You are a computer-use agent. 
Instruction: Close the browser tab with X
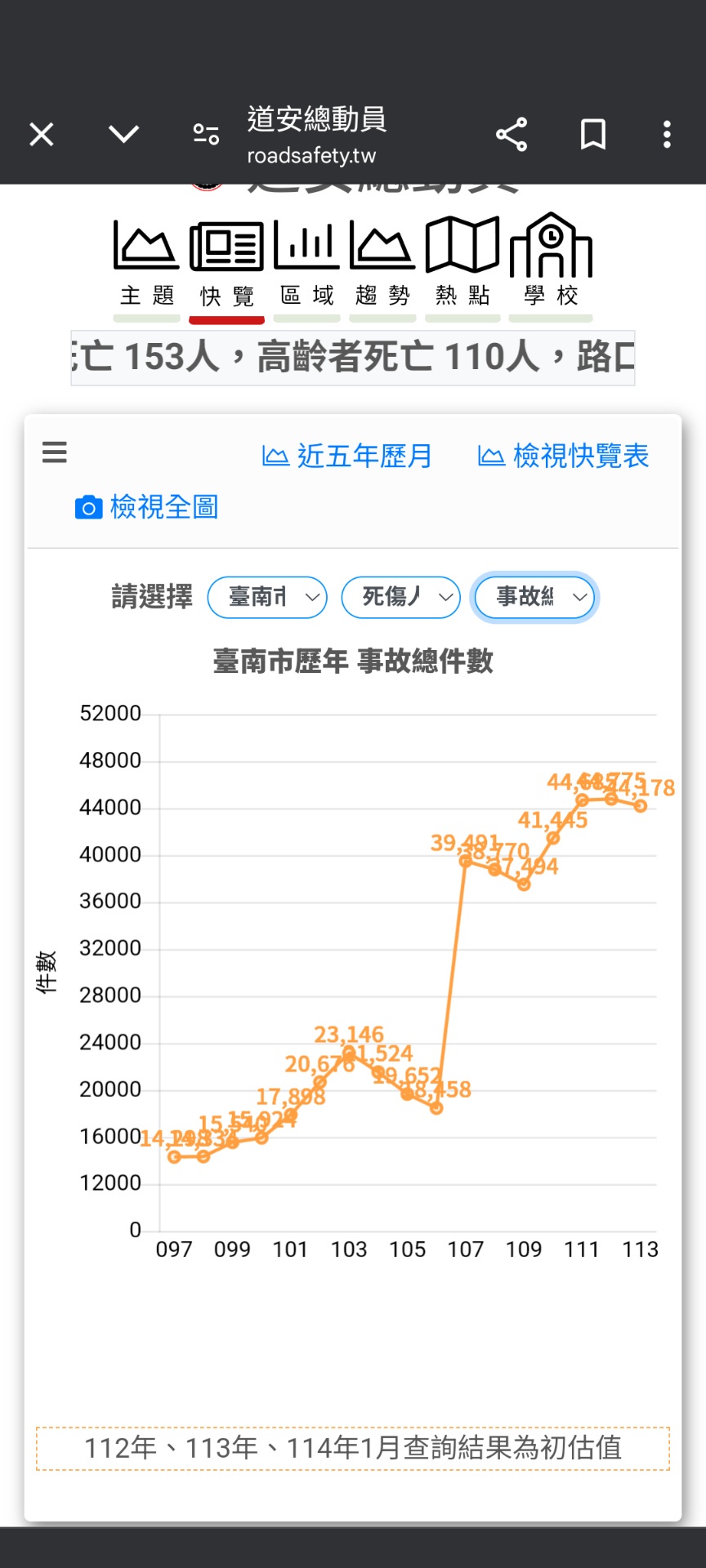click(x=42, y=134)
